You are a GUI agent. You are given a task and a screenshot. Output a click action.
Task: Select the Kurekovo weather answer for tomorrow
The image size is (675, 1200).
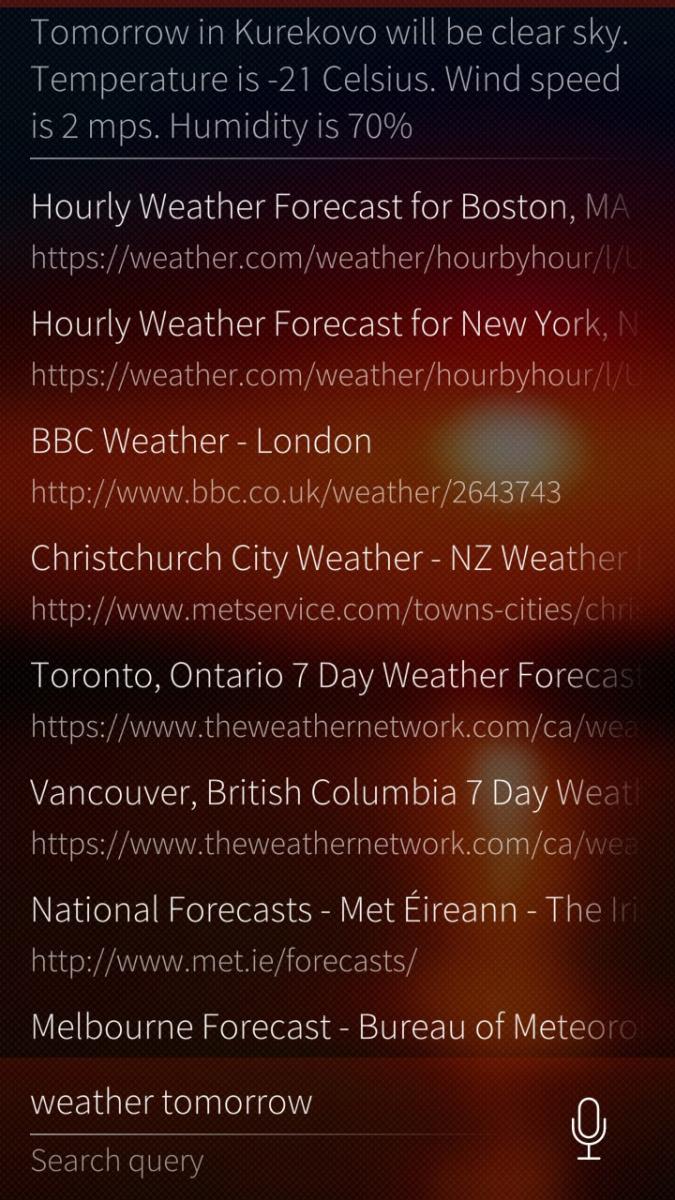[330, 80]
